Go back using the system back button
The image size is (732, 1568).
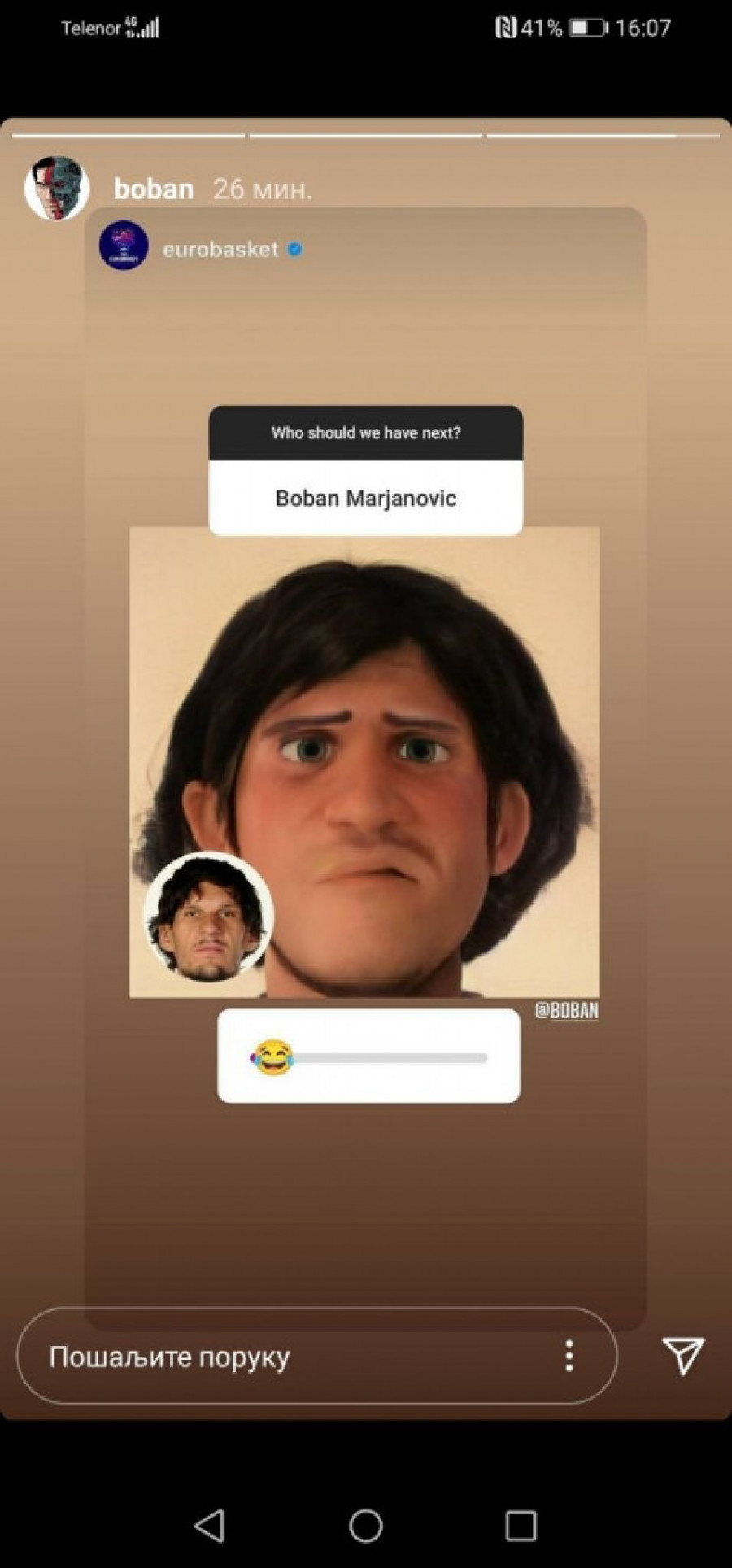pyautogui.click(x=210, y=1526)
